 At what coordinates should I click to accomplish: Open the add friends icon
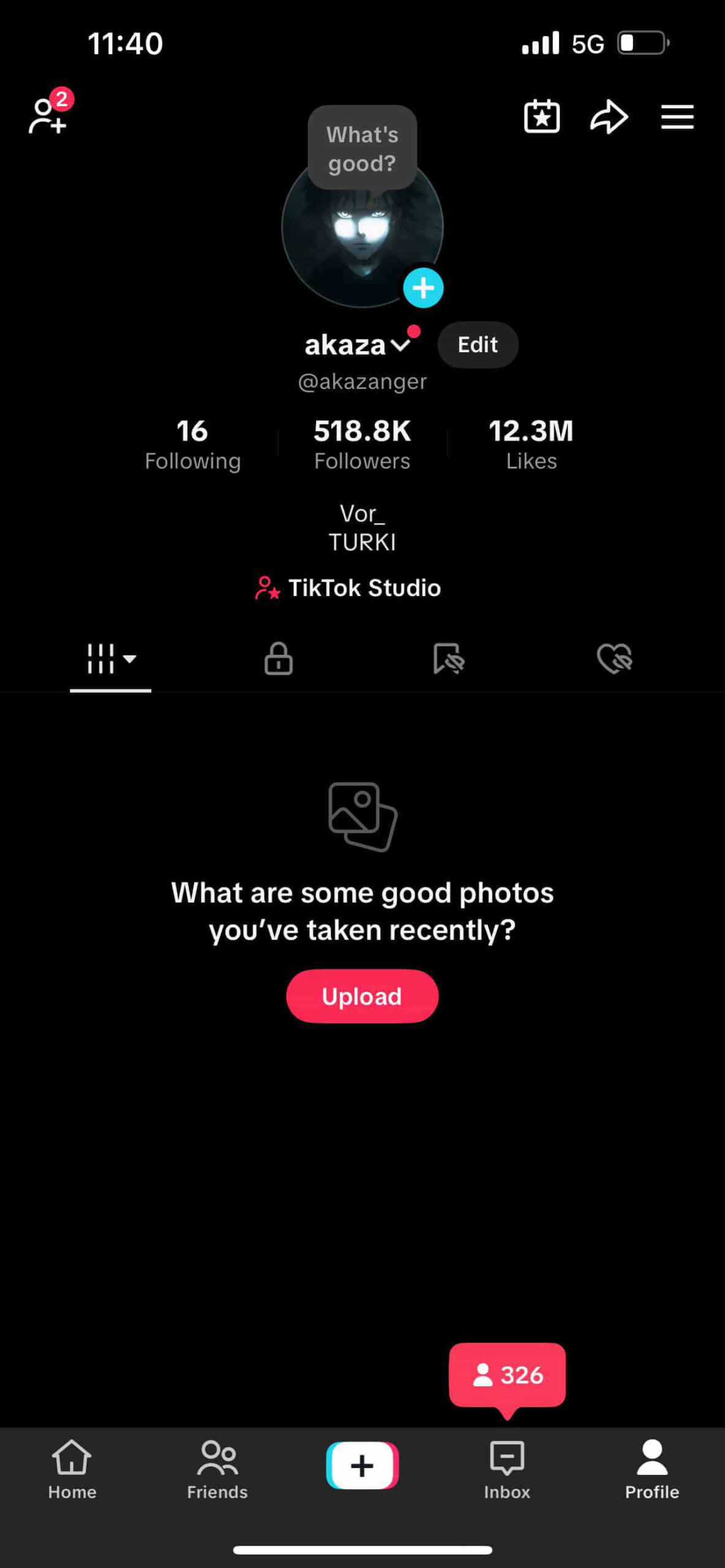coord(47,115)
